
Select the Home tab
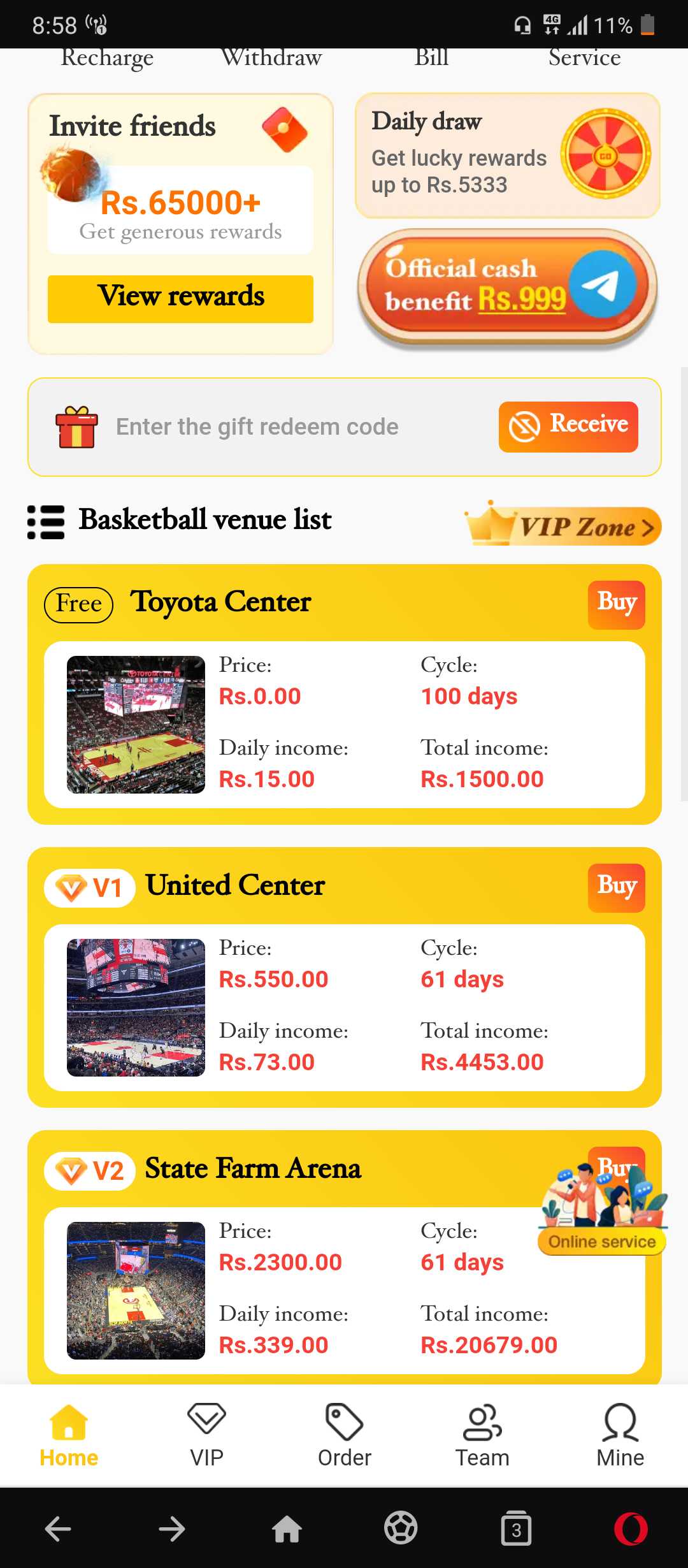pyautogui.click(x=69, y=1435)
